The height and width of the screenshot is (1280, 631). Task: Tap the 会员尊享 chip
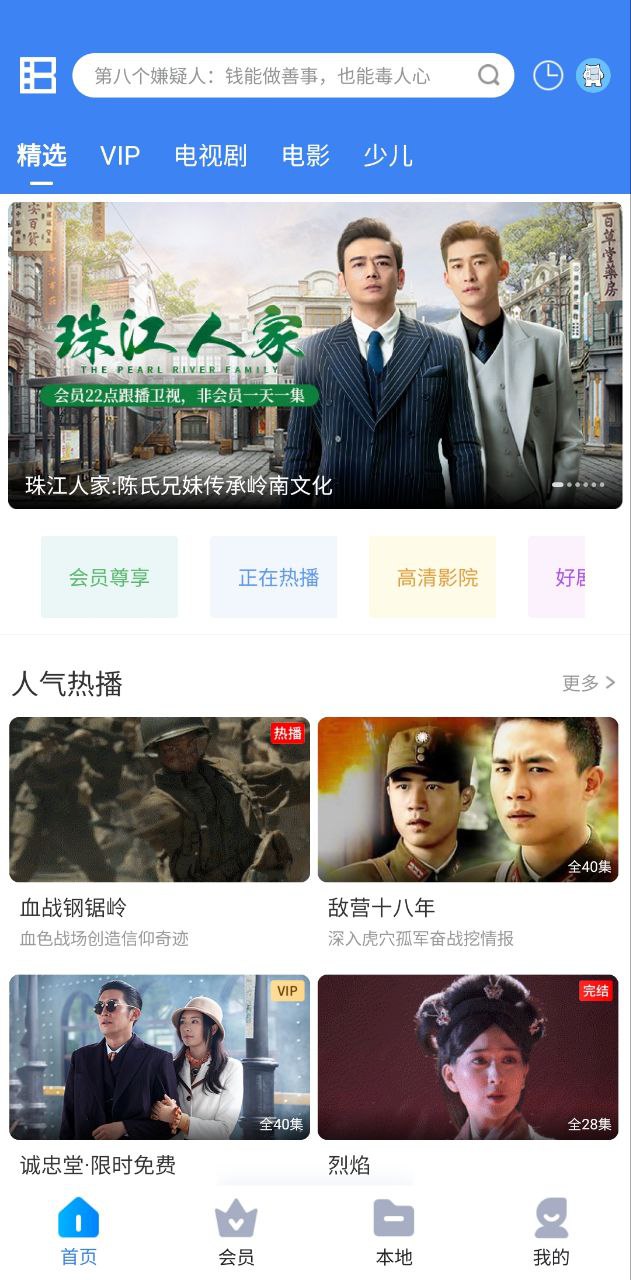tap(109, 577)
